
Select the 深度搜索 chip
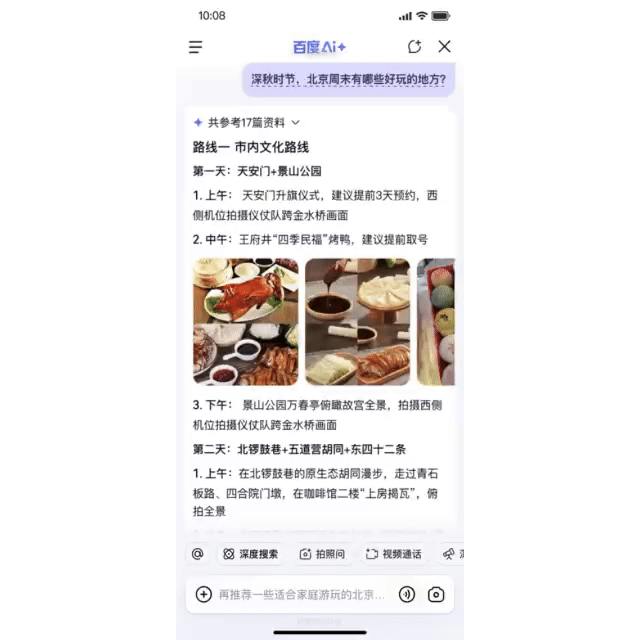[x=250, y=554]
